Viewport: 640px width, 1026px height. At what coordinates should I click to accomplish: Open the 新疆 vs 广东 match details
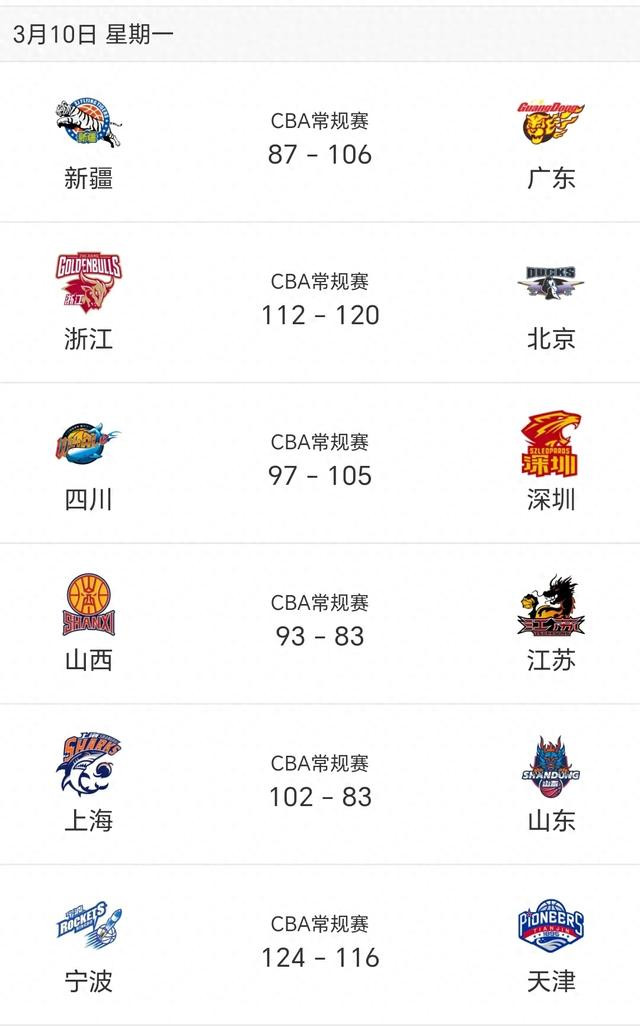(x=320, y=142)
